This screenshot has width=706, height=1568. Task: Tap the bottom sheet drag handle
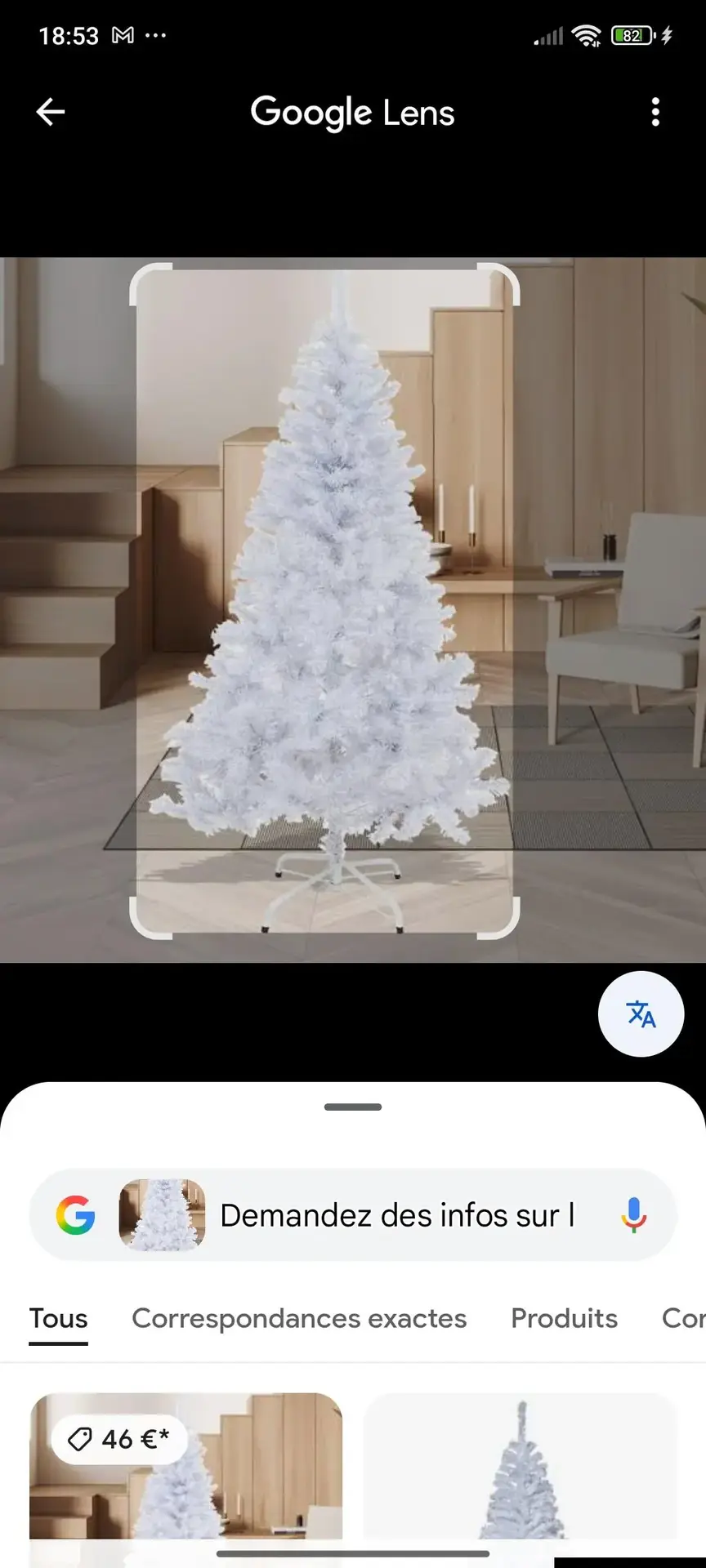(353, 1107)
